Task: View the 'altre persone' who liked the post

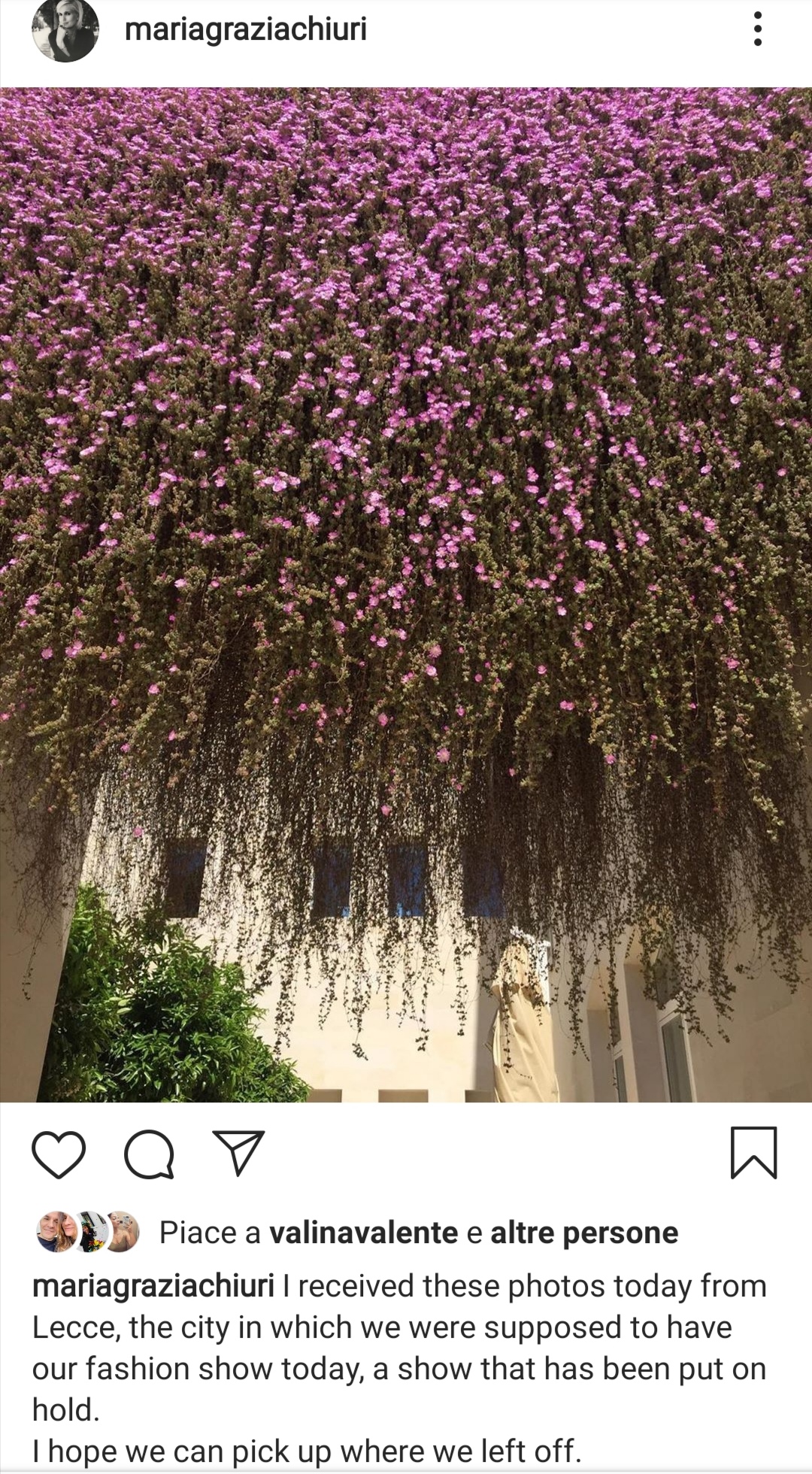Action: click(584, 1233)
